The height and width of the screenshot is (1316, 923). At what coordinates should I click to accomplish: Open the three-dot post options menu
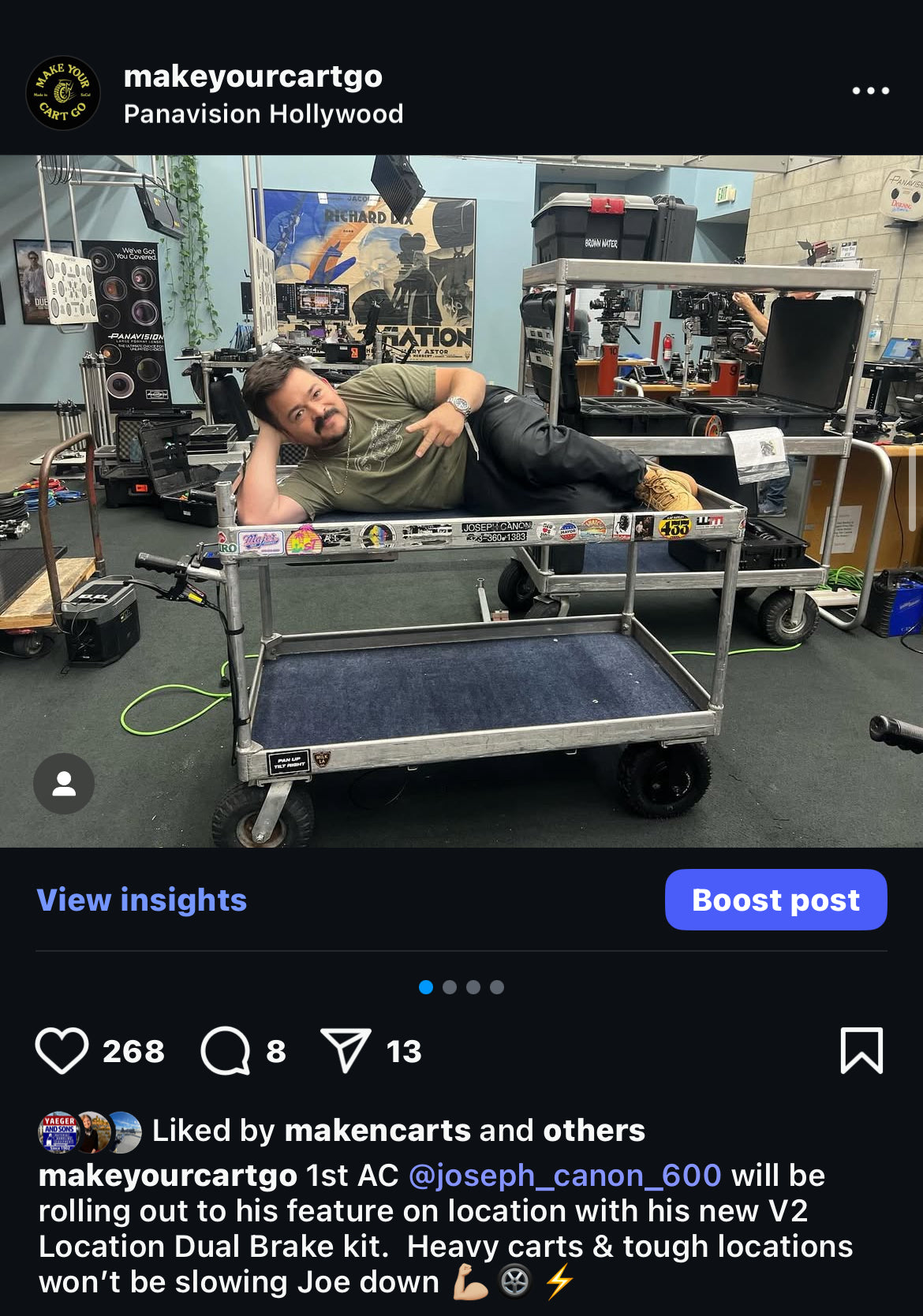pos(870,91)
